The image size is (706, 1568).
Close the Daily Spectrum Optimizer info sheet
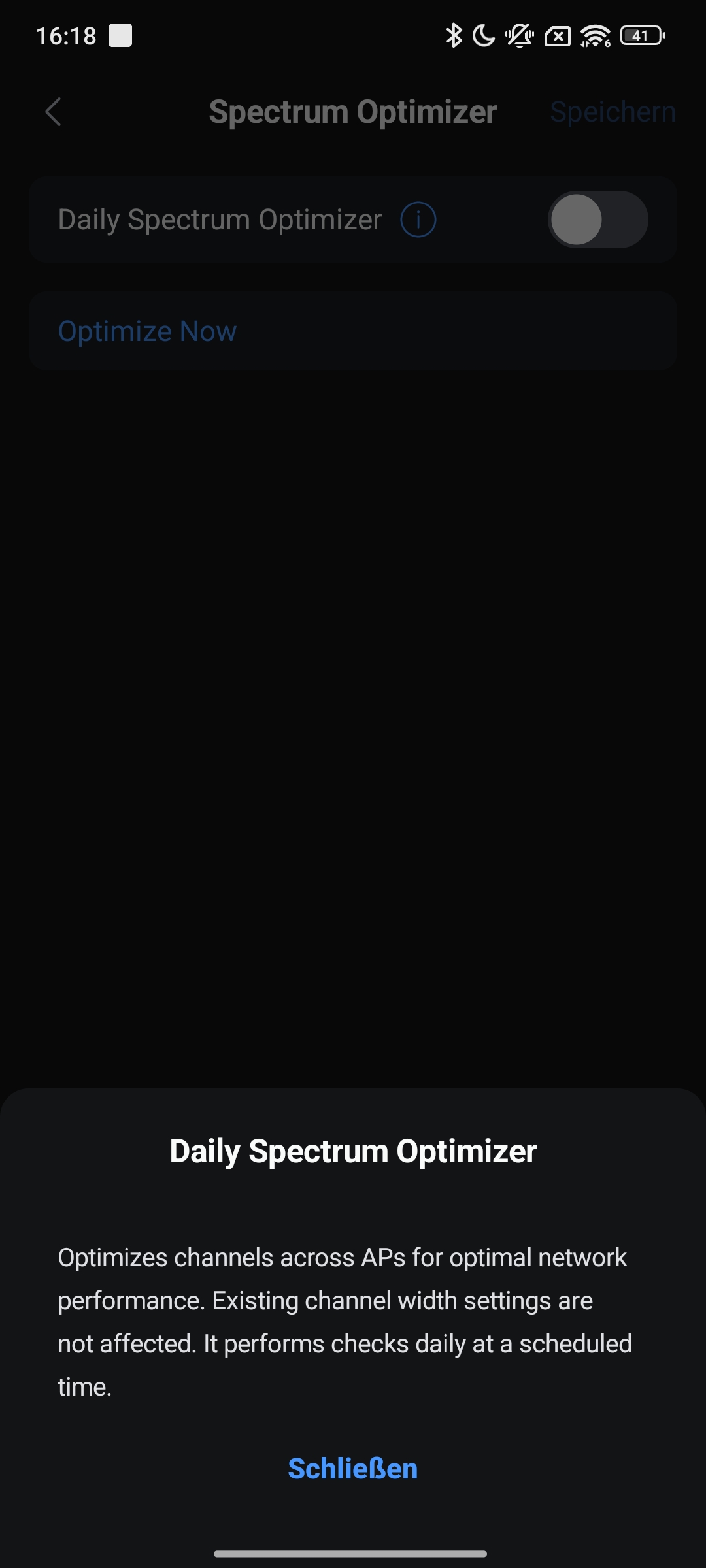[352, 1469]
